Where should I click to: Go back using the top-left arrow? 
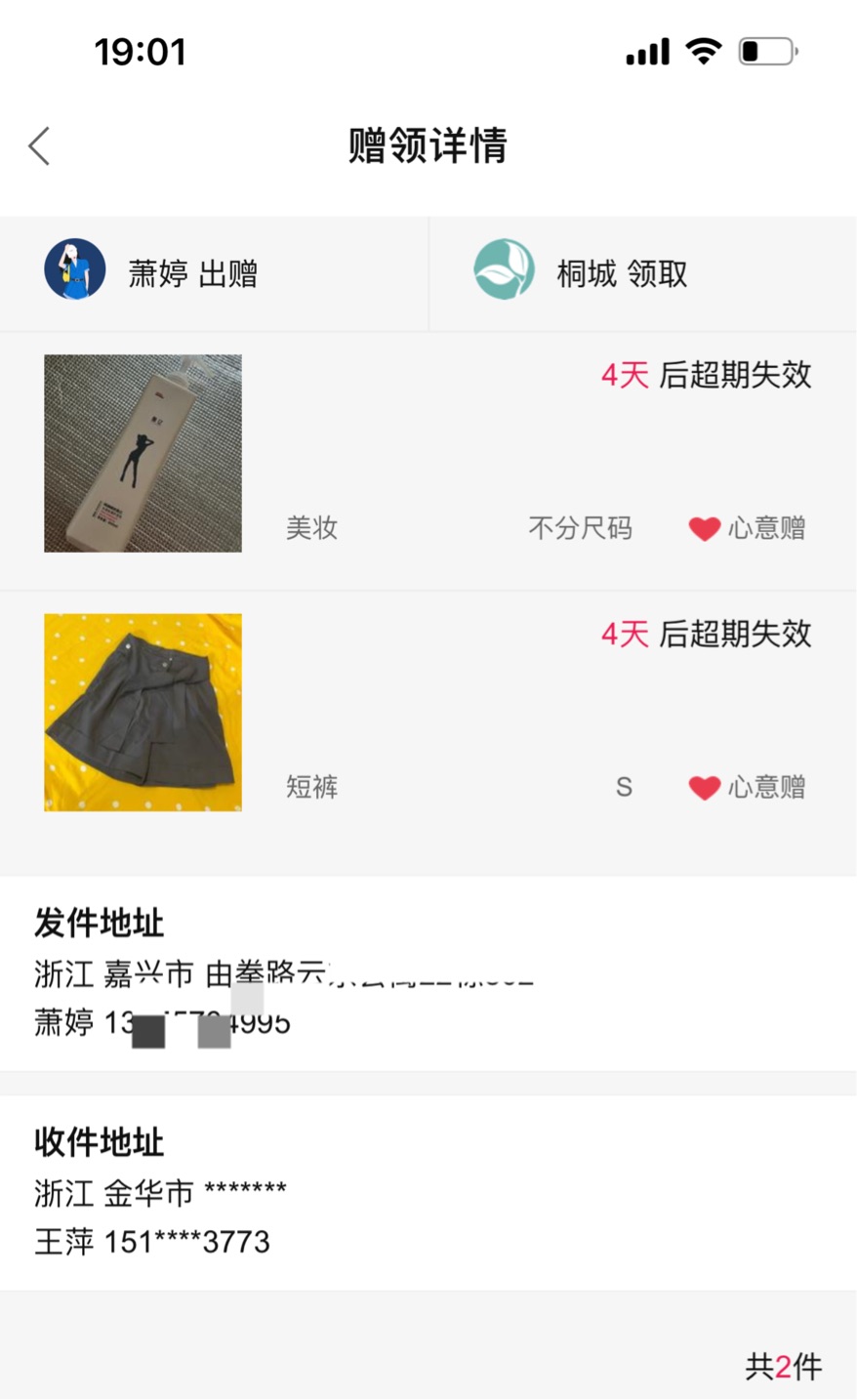point(39,146)
